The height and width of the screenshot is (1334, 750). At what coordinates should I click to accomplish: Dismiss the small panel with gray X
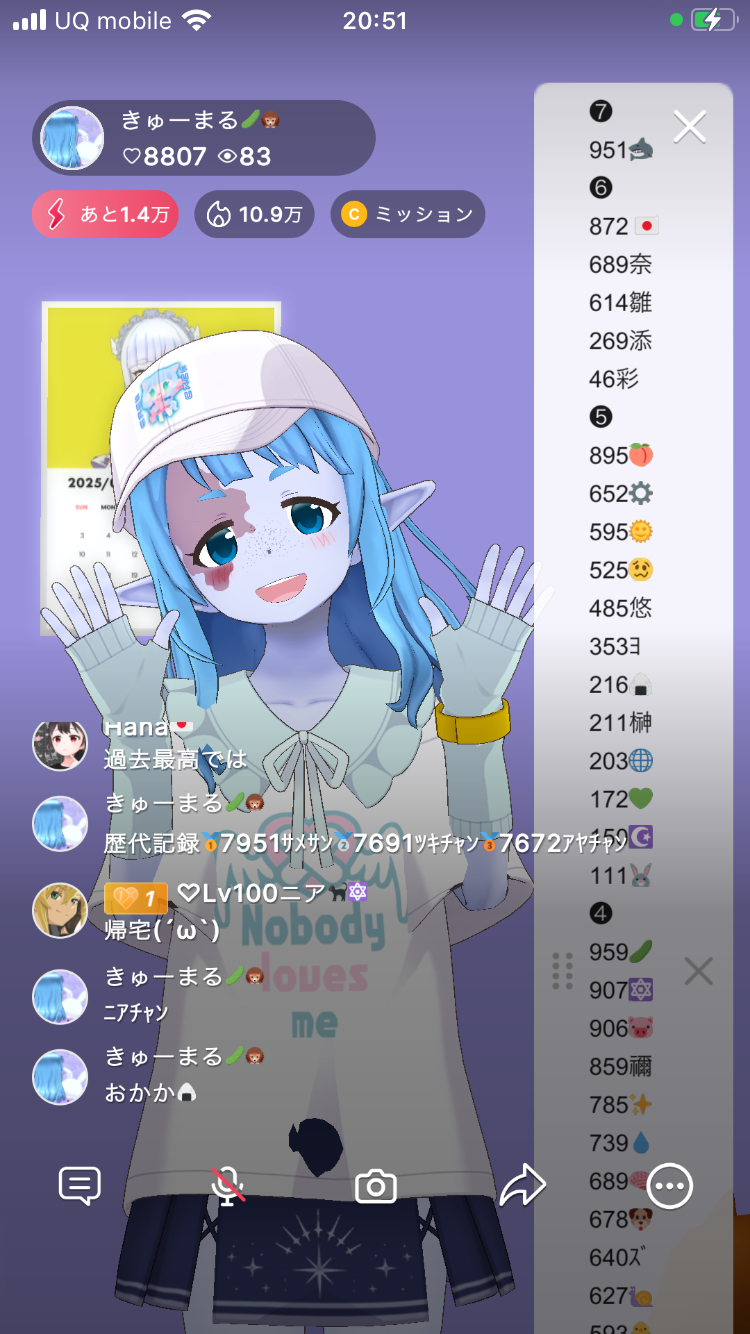[698, 971]
